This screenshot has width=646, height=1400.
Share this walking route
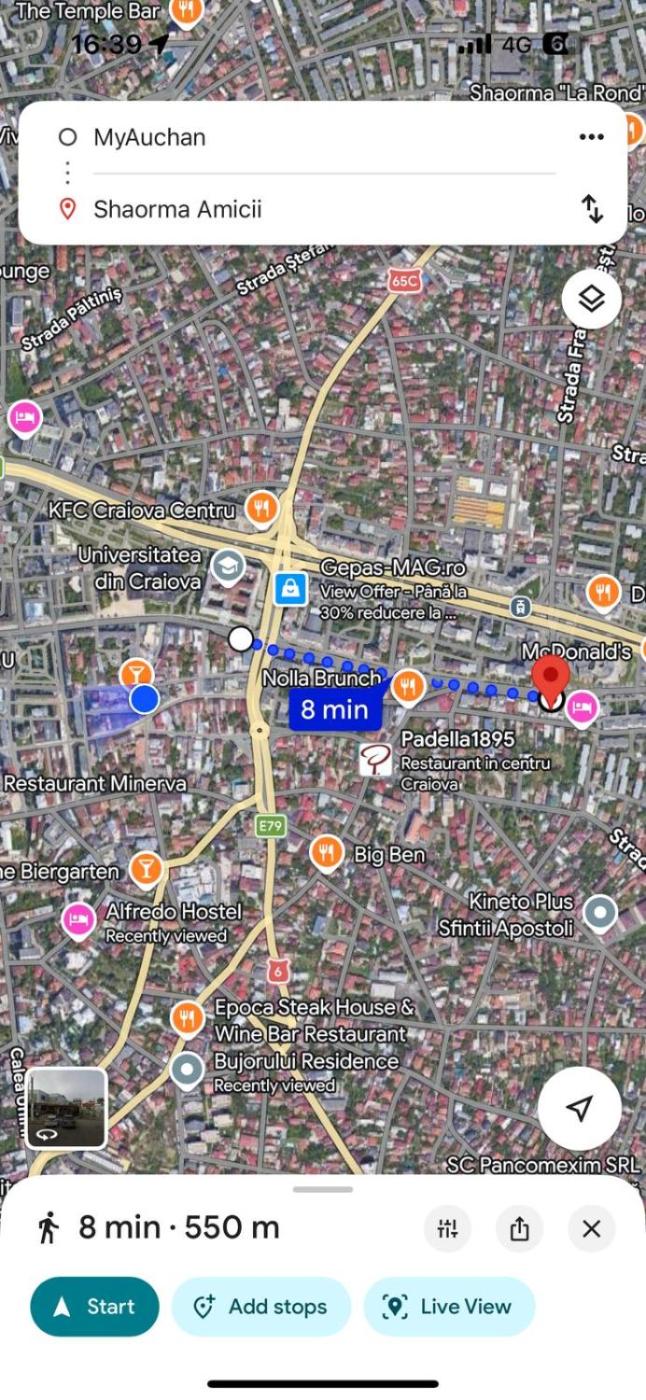point(519,1228)
